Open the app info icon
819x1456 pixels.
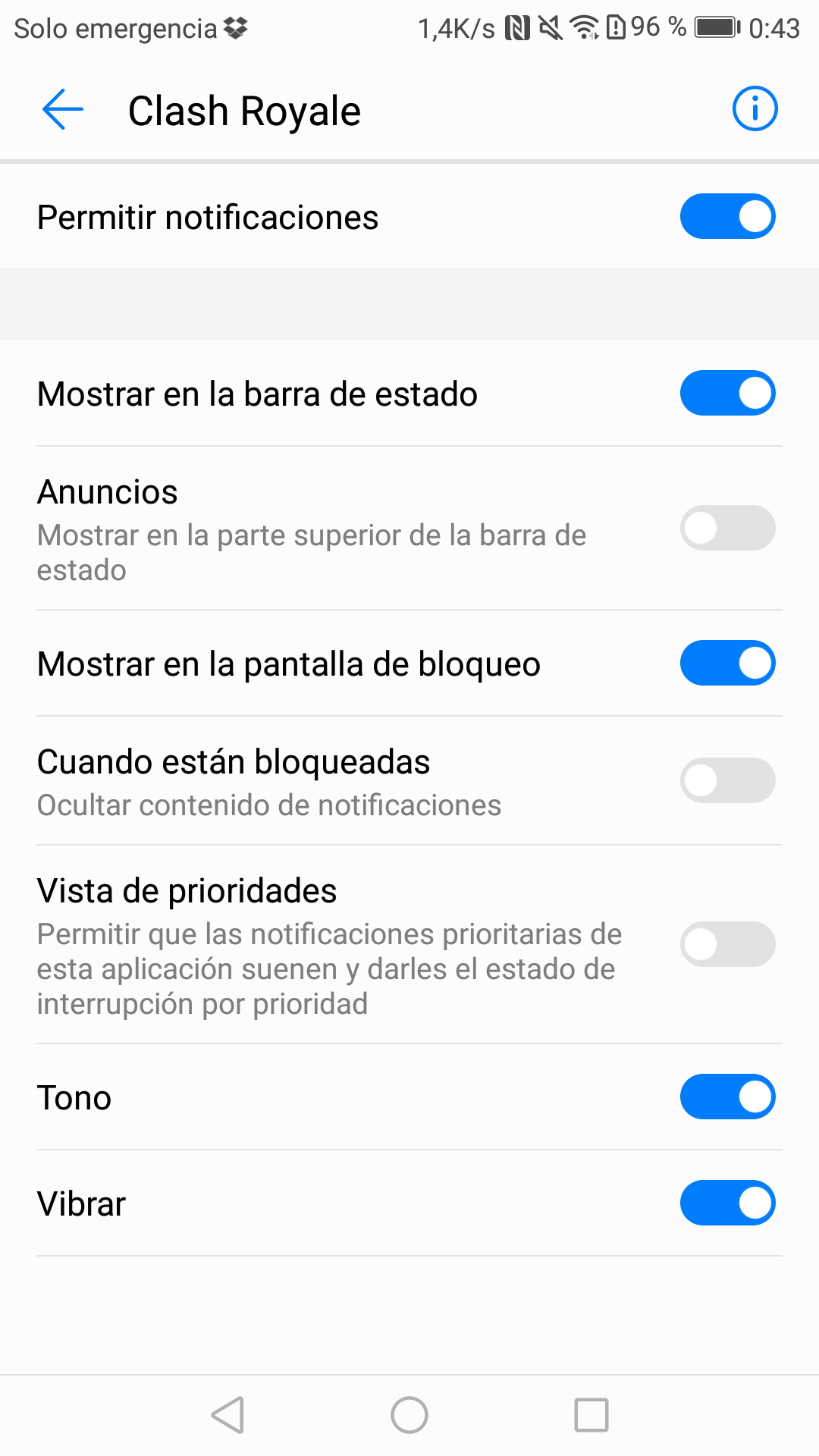tap(755, 109)
